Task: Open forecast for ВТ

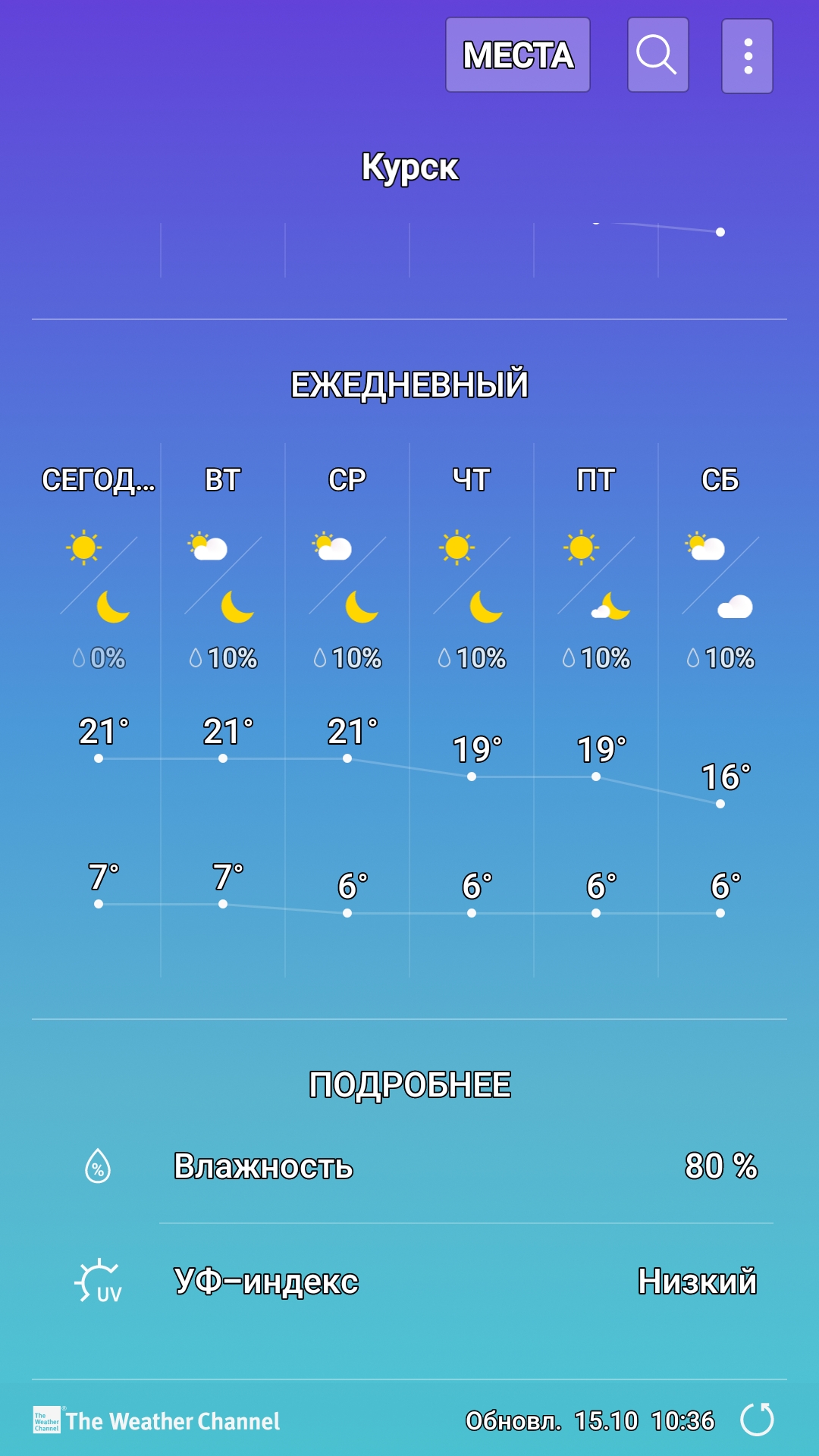Action: [x=223, y=682]
